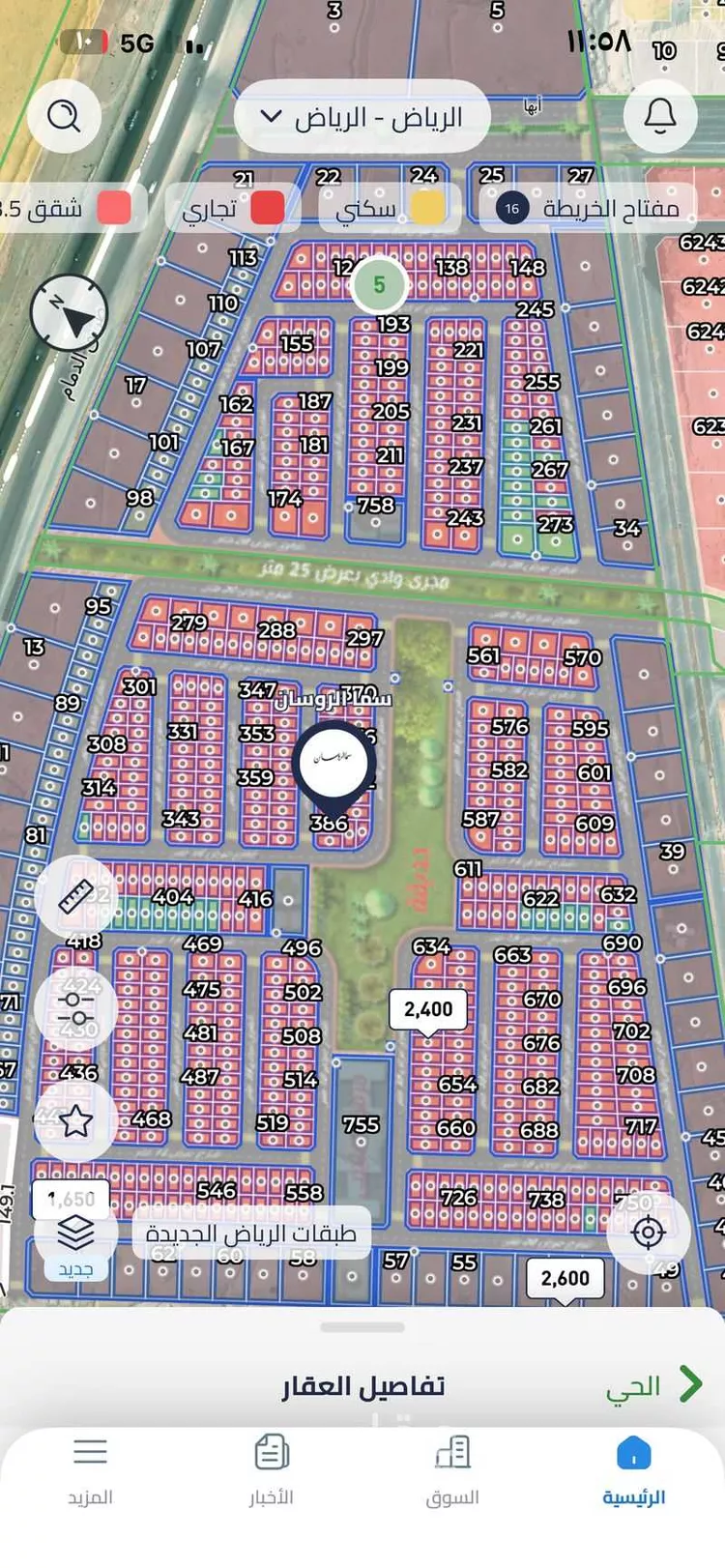Open the 2,600 price marker
The width and height of the screenshot is (725, 1568).
pyautogui.click(x=565, y=1278)
